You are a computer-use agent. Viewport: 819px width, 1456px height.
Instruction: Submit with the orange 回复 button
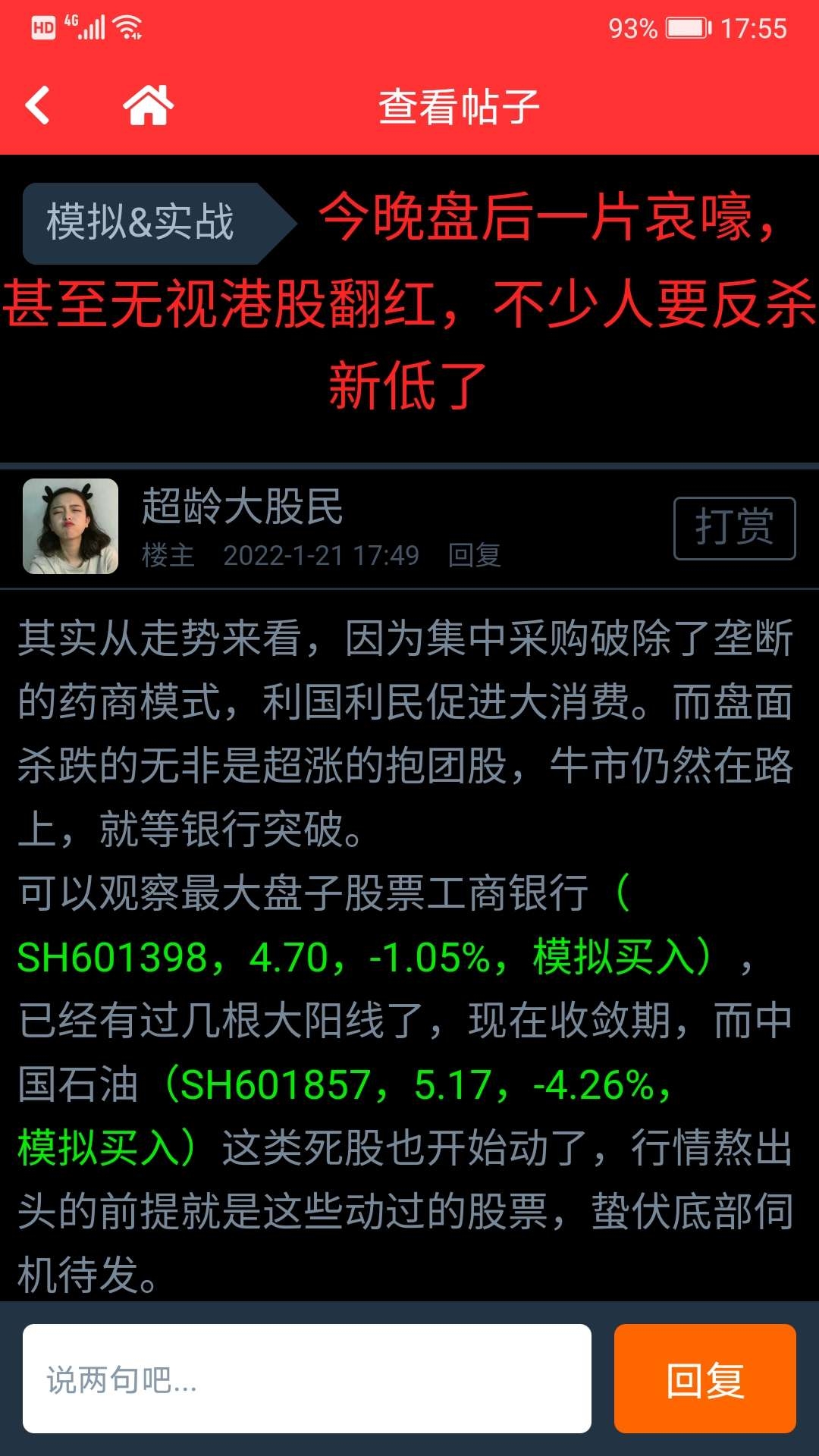705,1379
